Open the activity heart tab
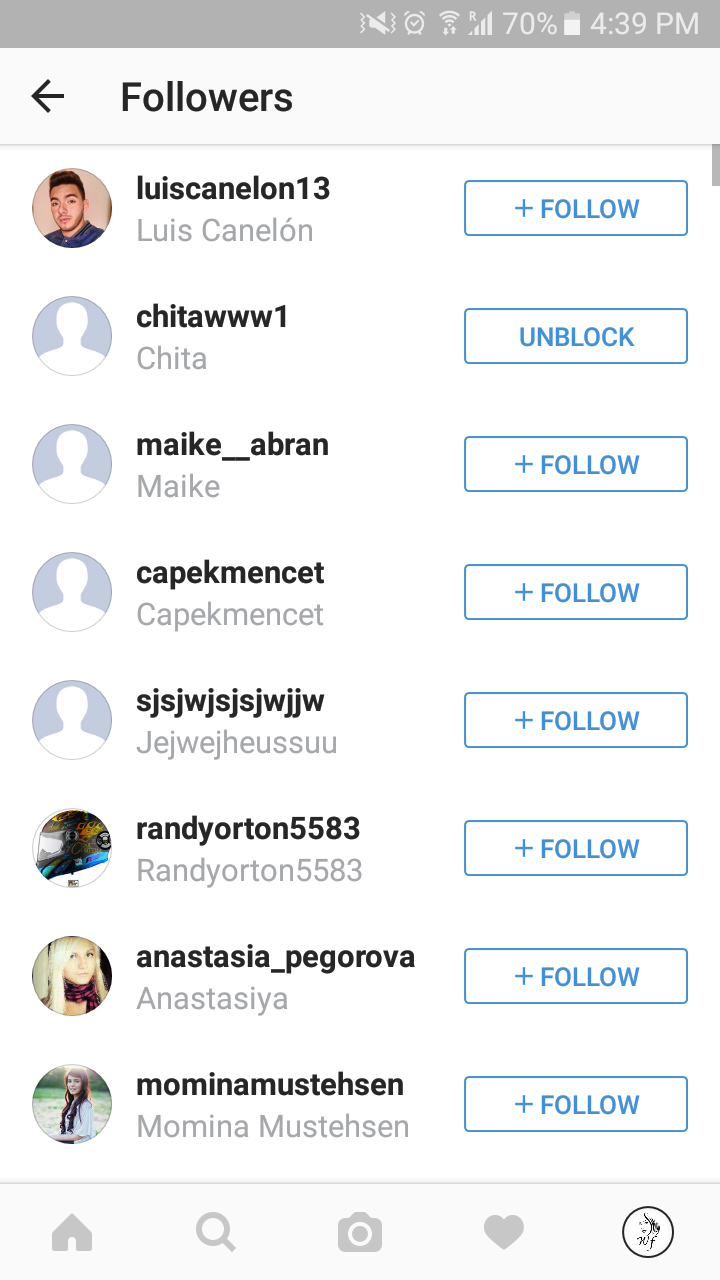The image size is (720, 1280). click(504, 1232)
